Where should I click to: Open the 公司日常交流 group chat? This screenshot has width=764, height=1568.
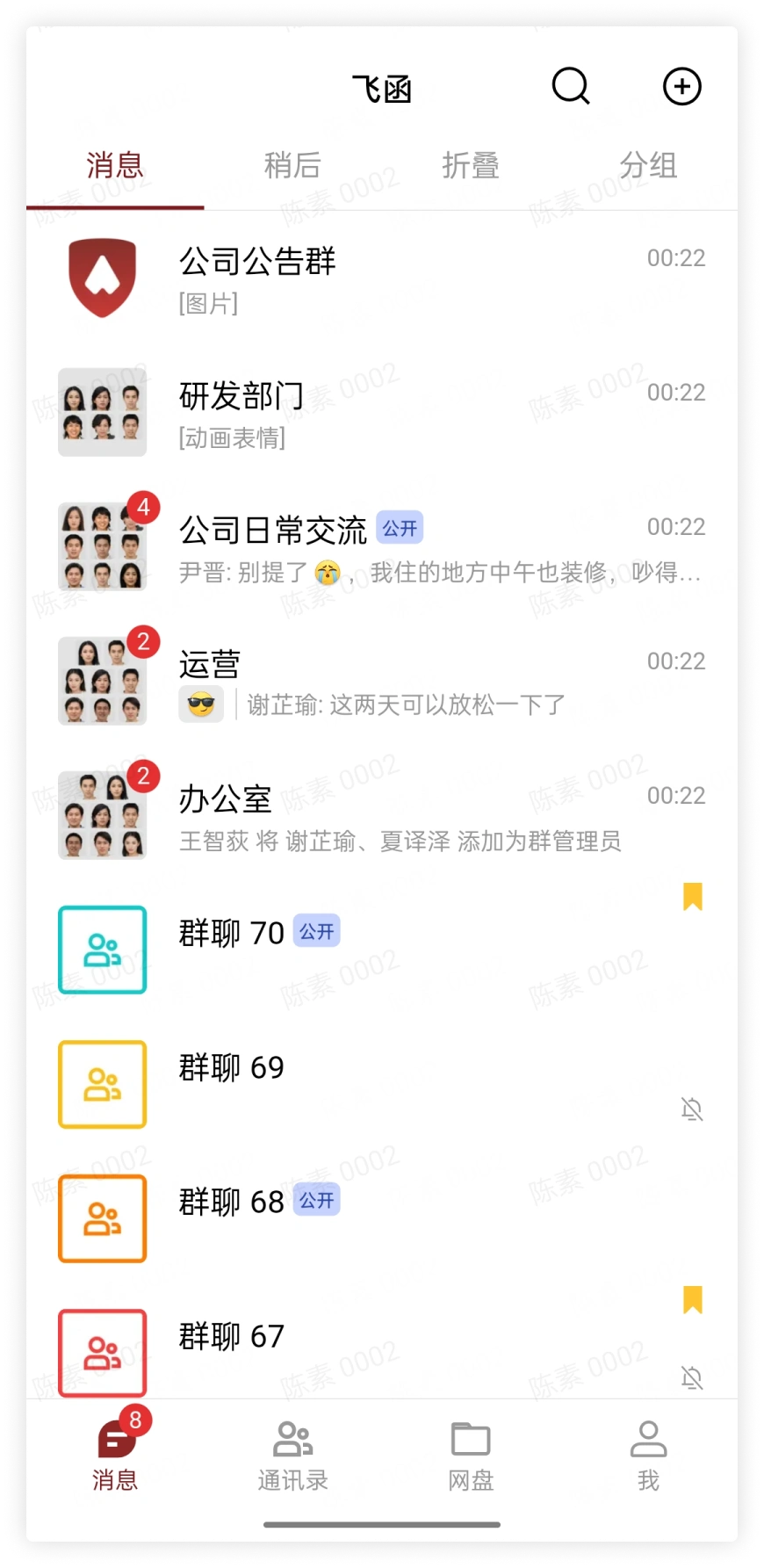(x=381, y=547)
